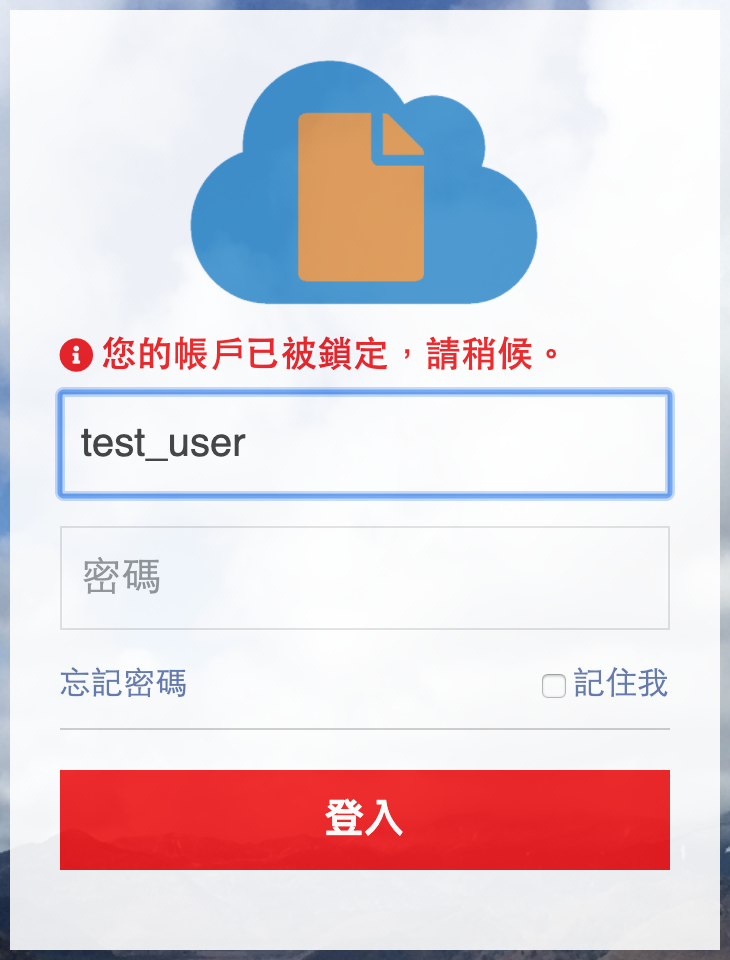Focus the 密碼 password field
Image resolution: width=730 pixels, height=960 pixels.
tap(364, 578)
